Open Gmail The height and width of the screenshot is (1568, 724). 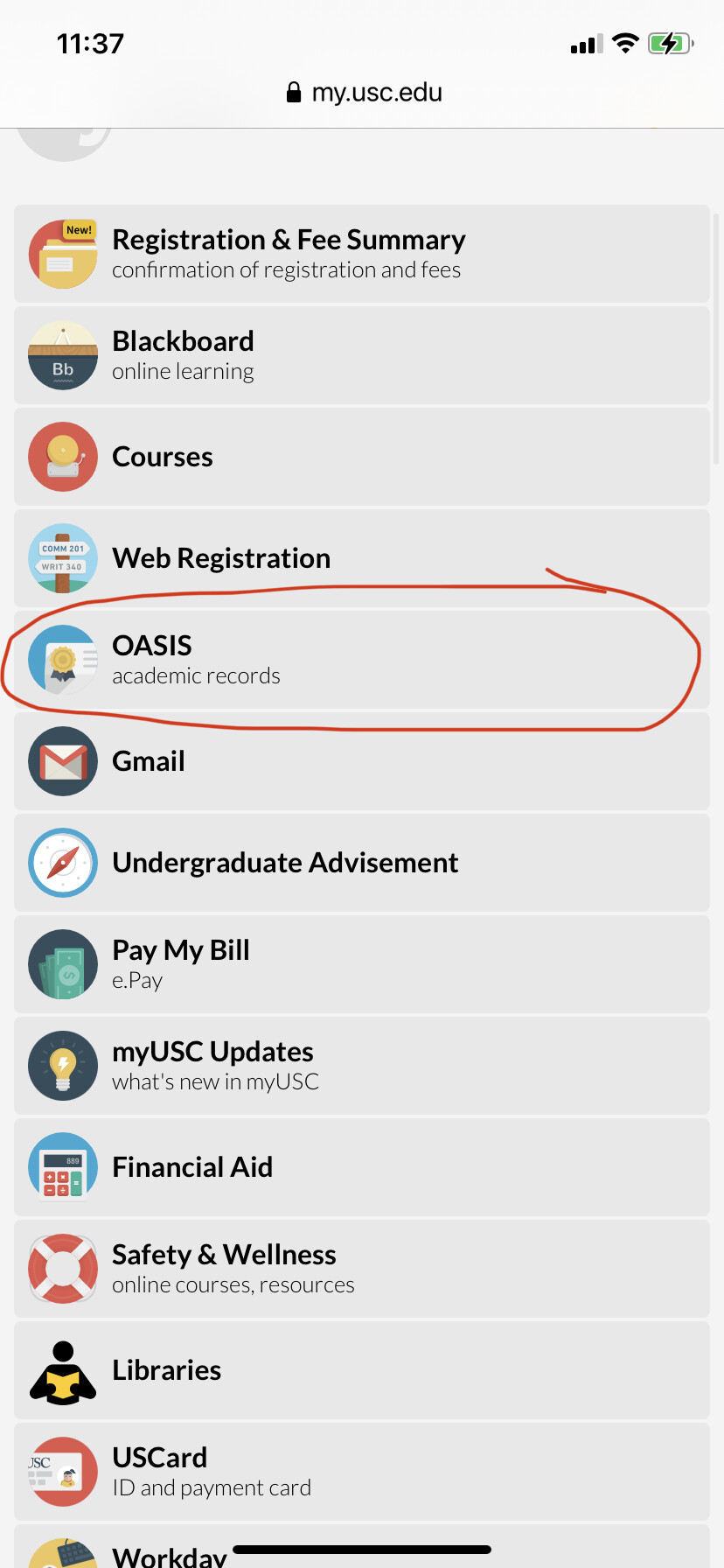(x=361, y=761)
